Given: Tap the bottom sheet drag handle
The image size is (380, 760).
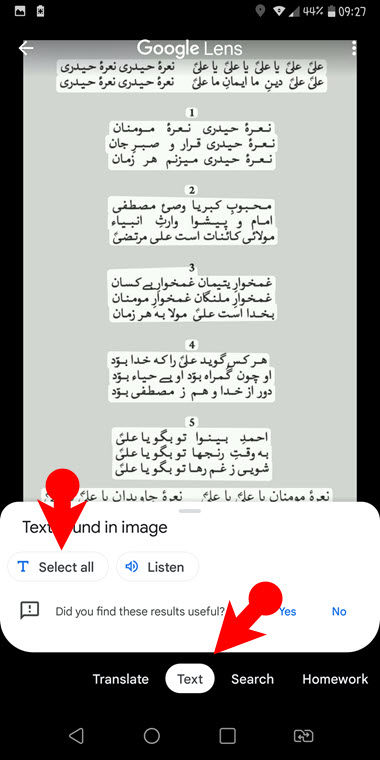Looking at the screenshot, I should click(x=190, y=510).
